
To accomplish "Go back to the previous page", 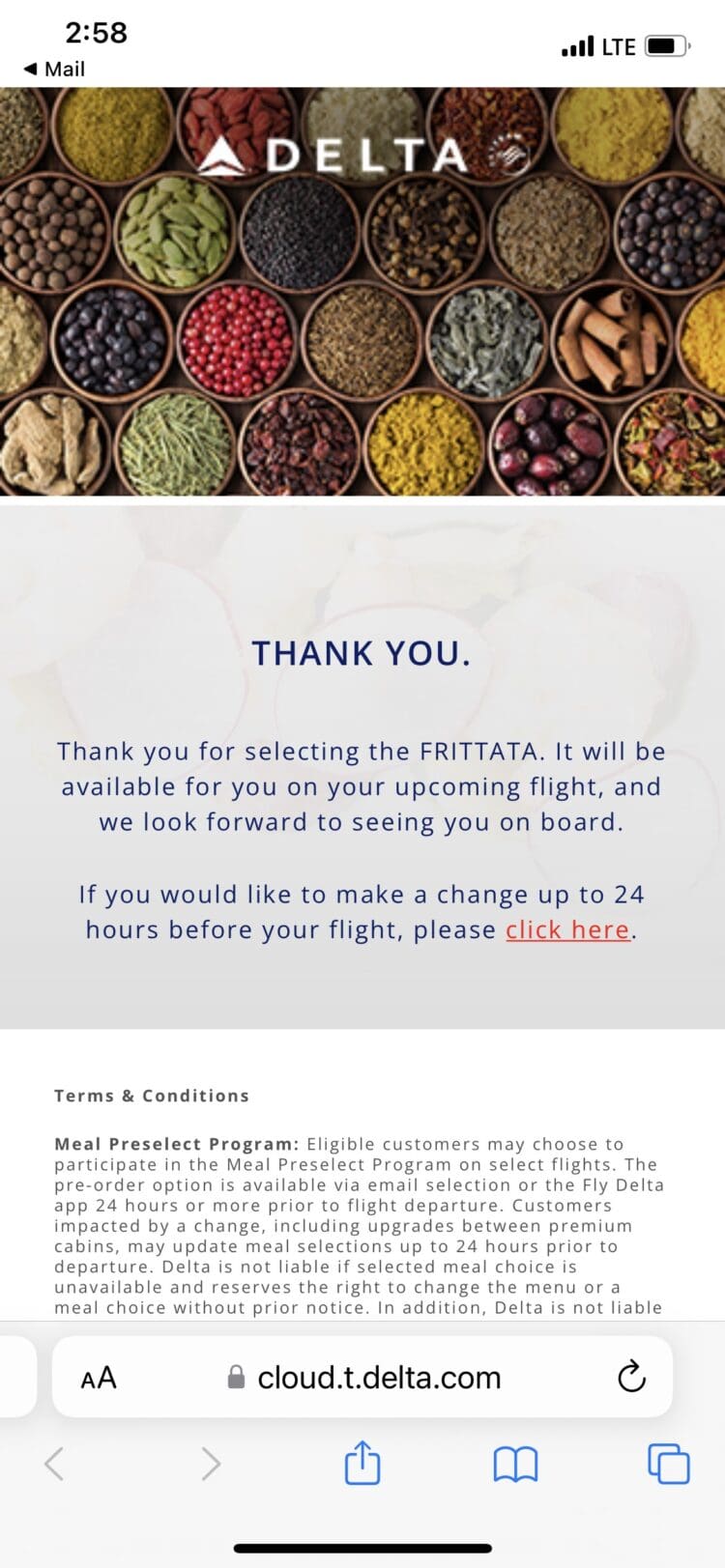I will (54, 1464).
